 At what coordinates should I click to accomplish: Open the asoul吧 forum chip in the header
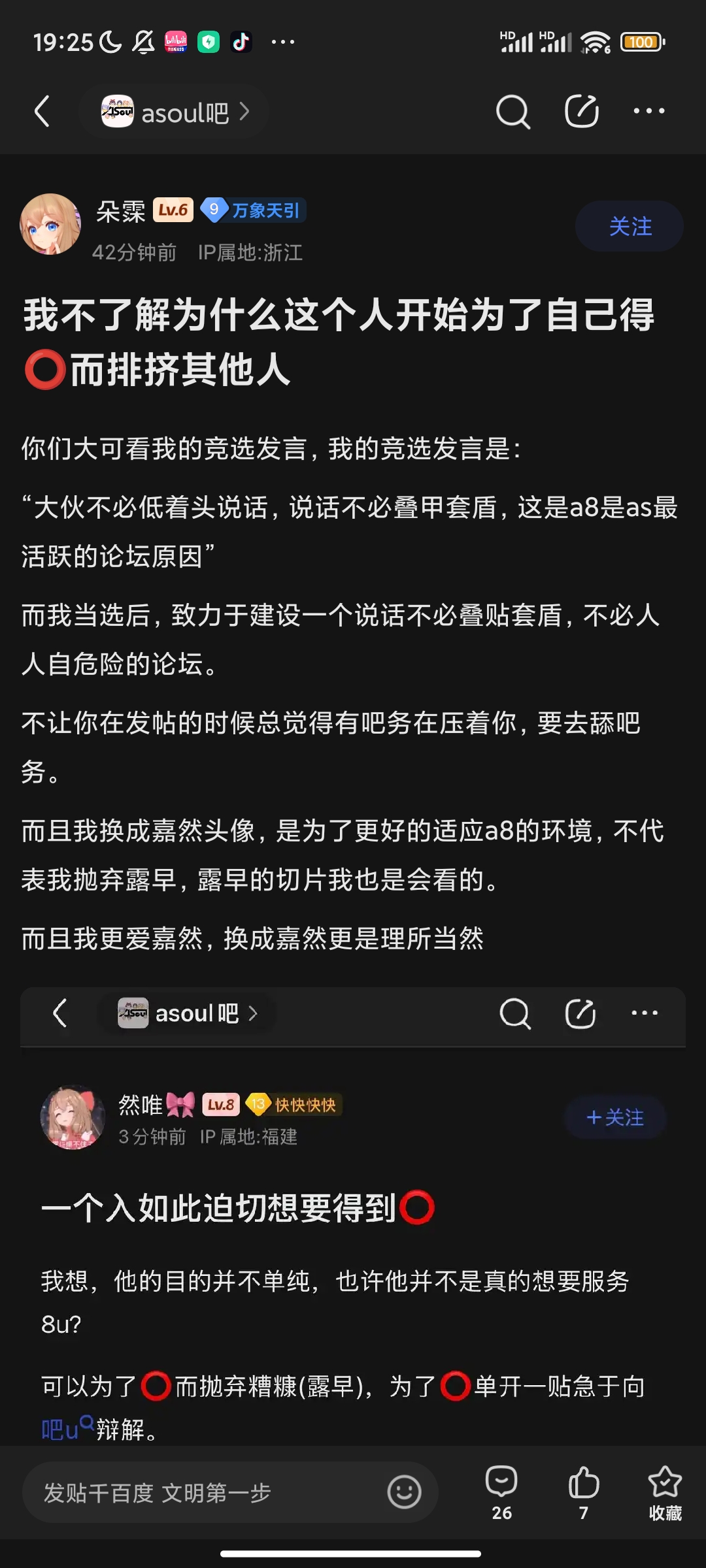pyautogui.click(x=175, y=112)
